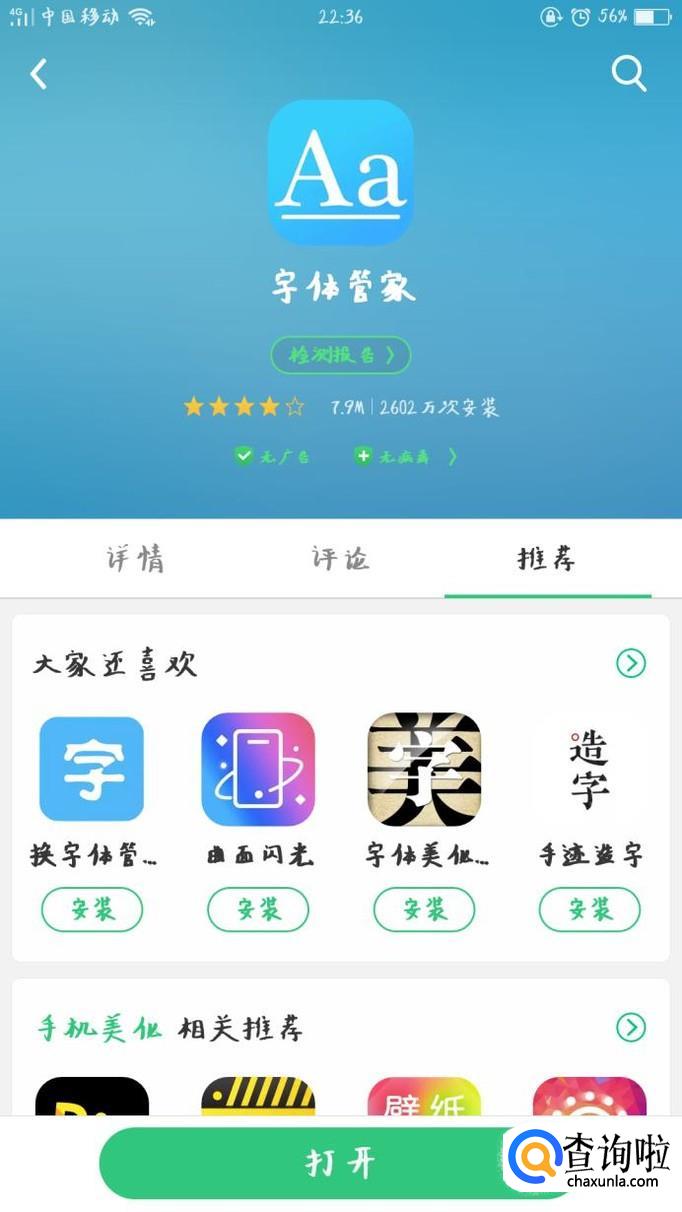Viewport: 682px width, 1212px height.
Task: Select the 推荐 tab
Action: point(546,559)
